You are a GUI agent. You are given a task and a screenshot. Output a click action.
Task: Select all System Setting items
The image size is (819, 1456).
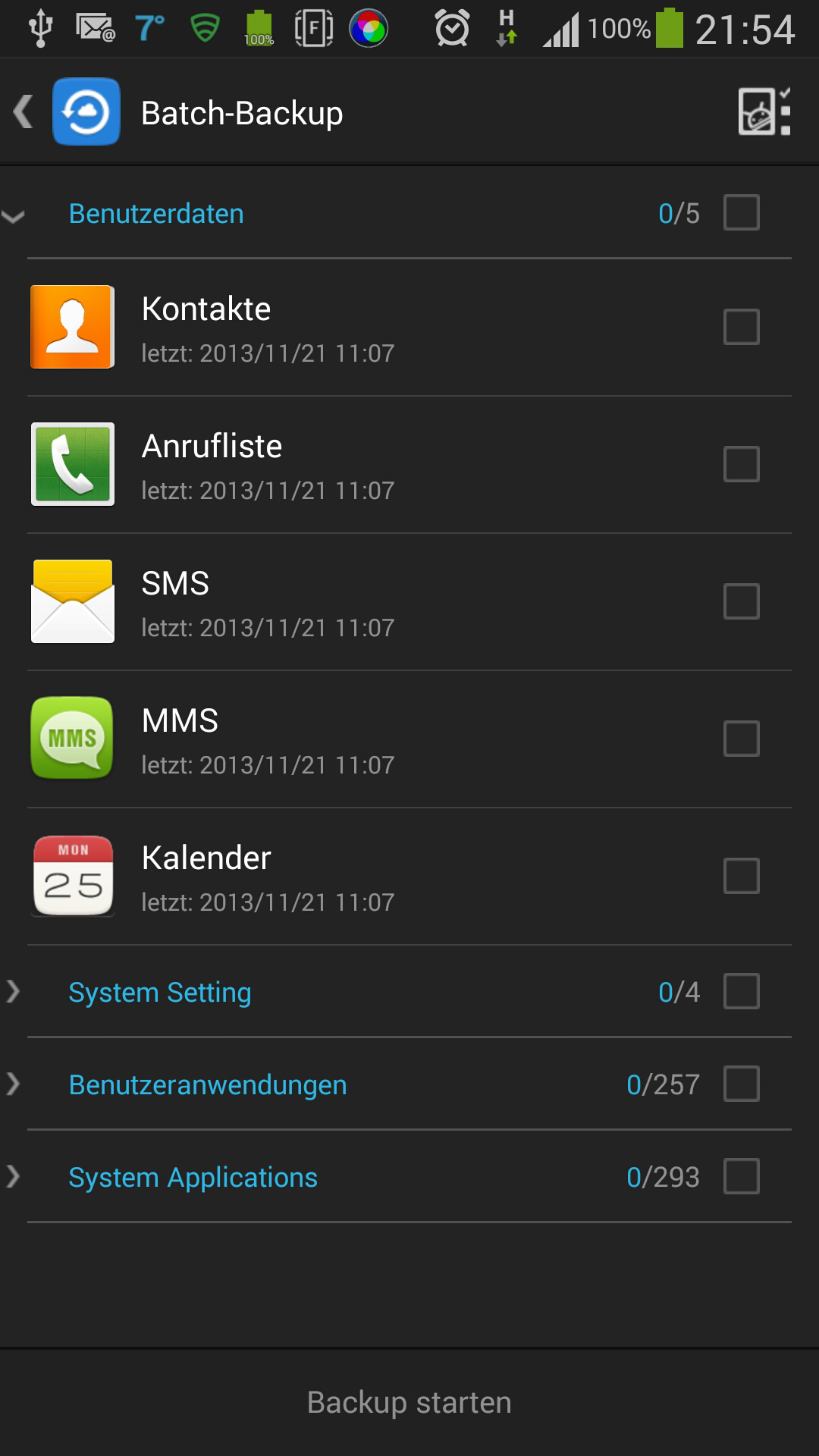tap(741, 991)
